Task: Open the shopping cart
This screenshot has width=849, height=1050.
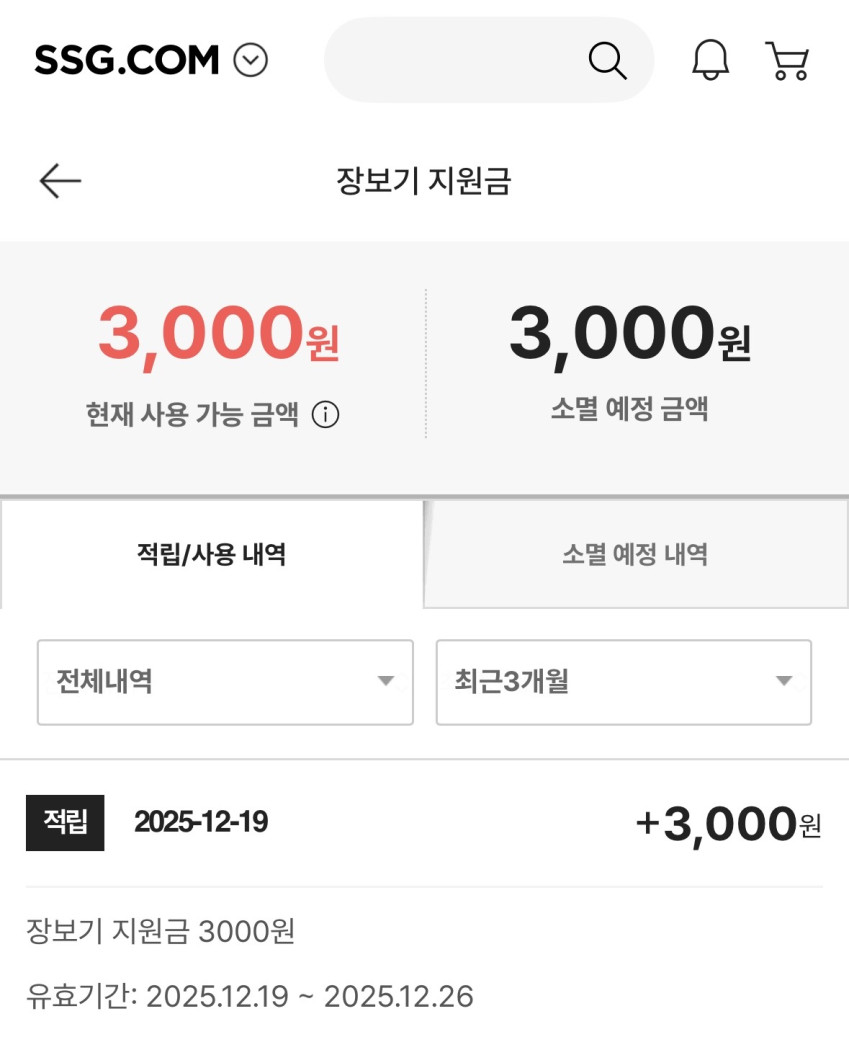Action: click(x=787, y=60)
